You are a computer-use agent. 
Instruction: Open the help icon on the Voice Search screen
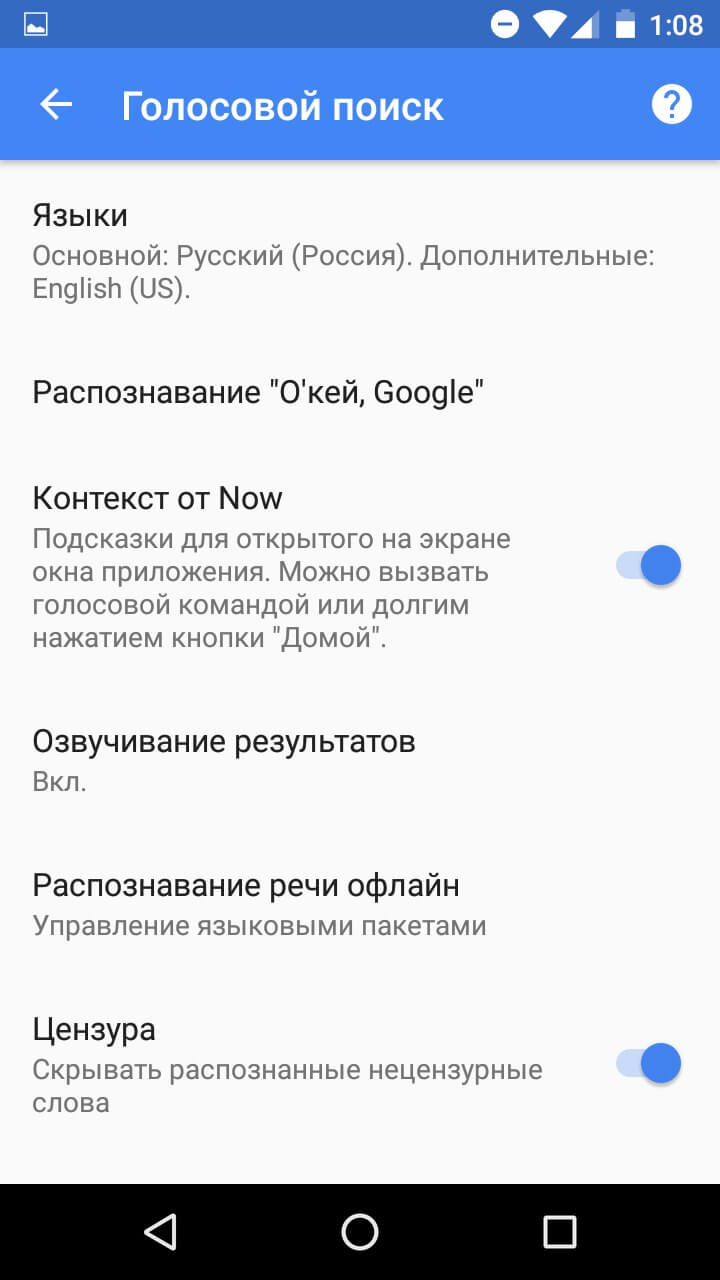(671, 103)
